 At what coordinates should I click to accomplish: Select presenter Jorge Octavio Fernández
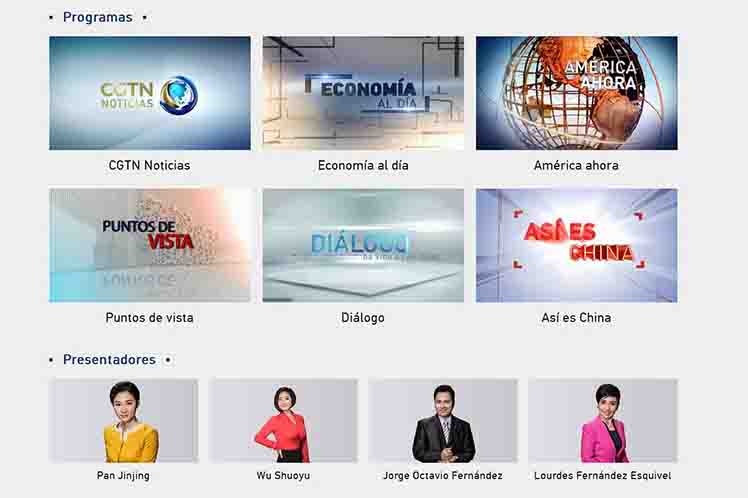point(443,421)
